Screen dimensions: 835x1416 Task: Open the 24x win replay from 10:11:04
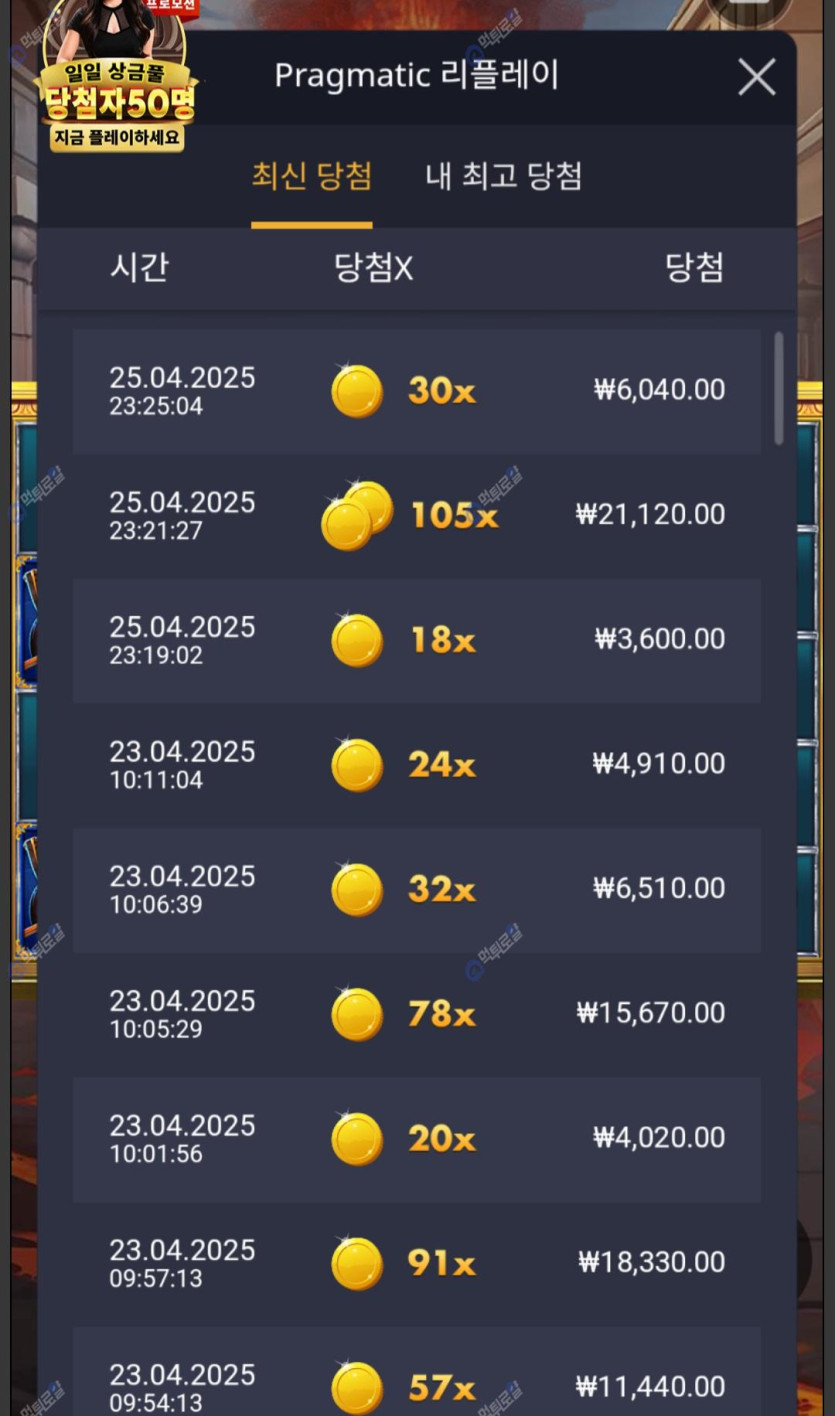(416, 765)
